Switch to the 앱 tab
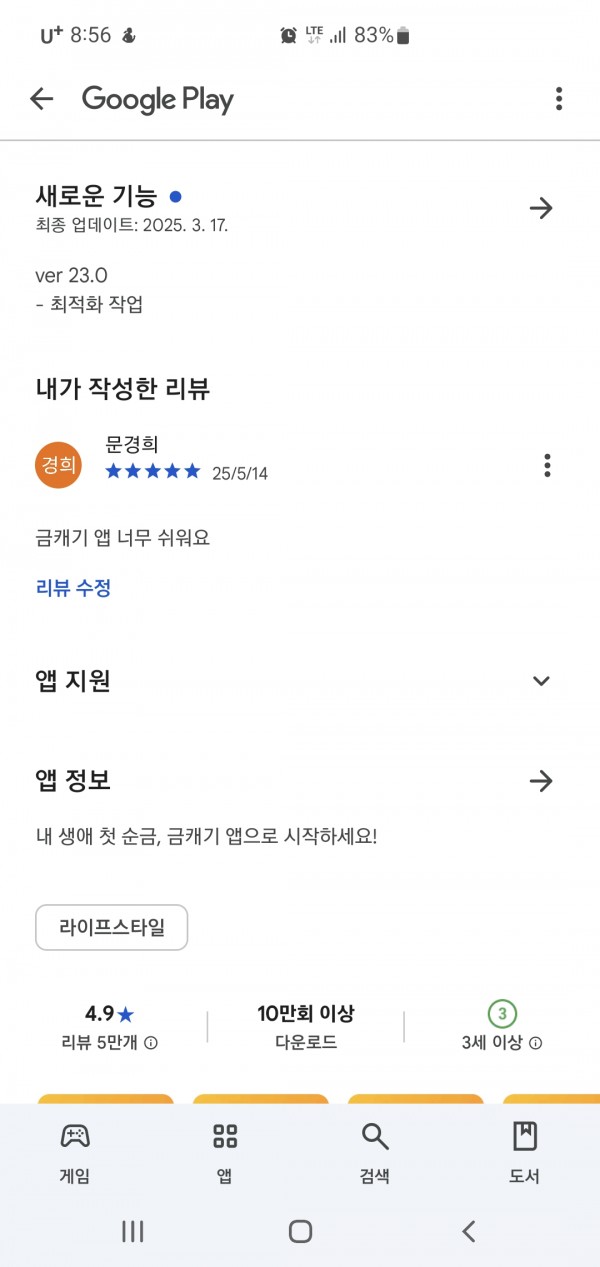 tap(225, 1153)
